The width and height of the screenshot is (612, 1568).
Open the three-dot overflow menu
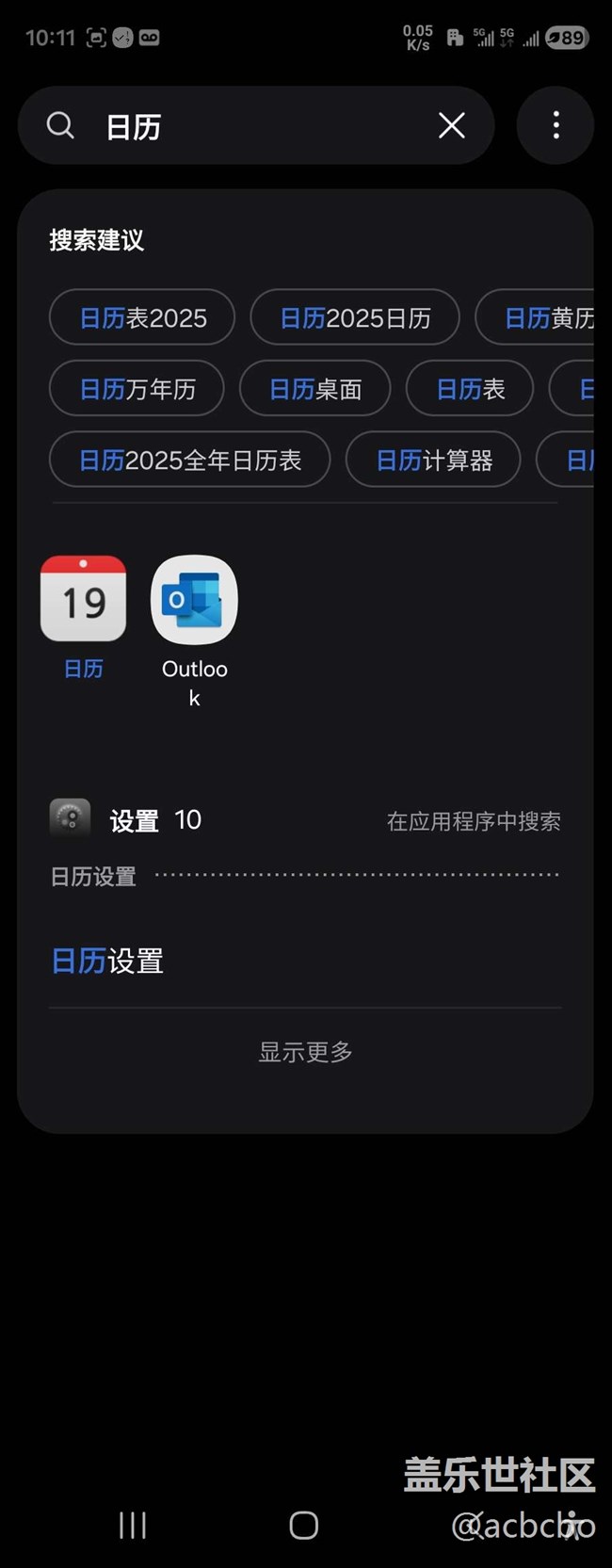pyautogui.click(x=556, y=125)
